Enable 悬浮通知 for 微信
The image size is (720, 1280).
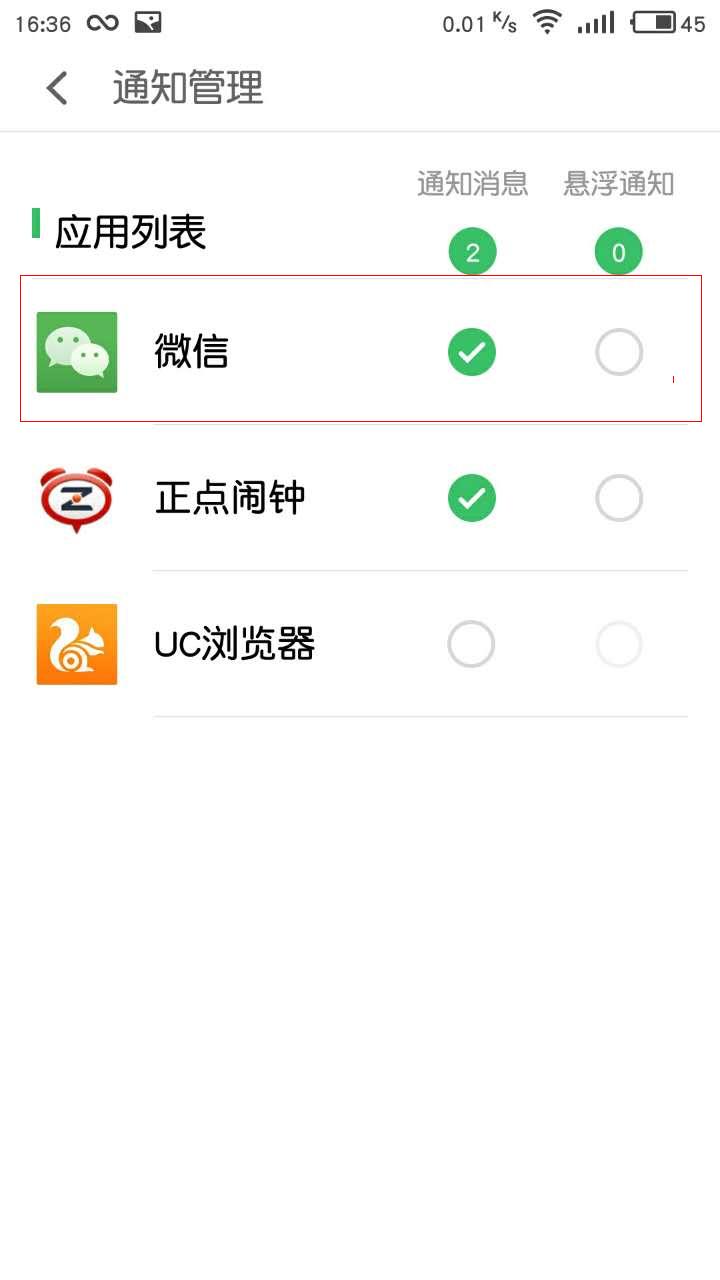click(x=618, y=352)
